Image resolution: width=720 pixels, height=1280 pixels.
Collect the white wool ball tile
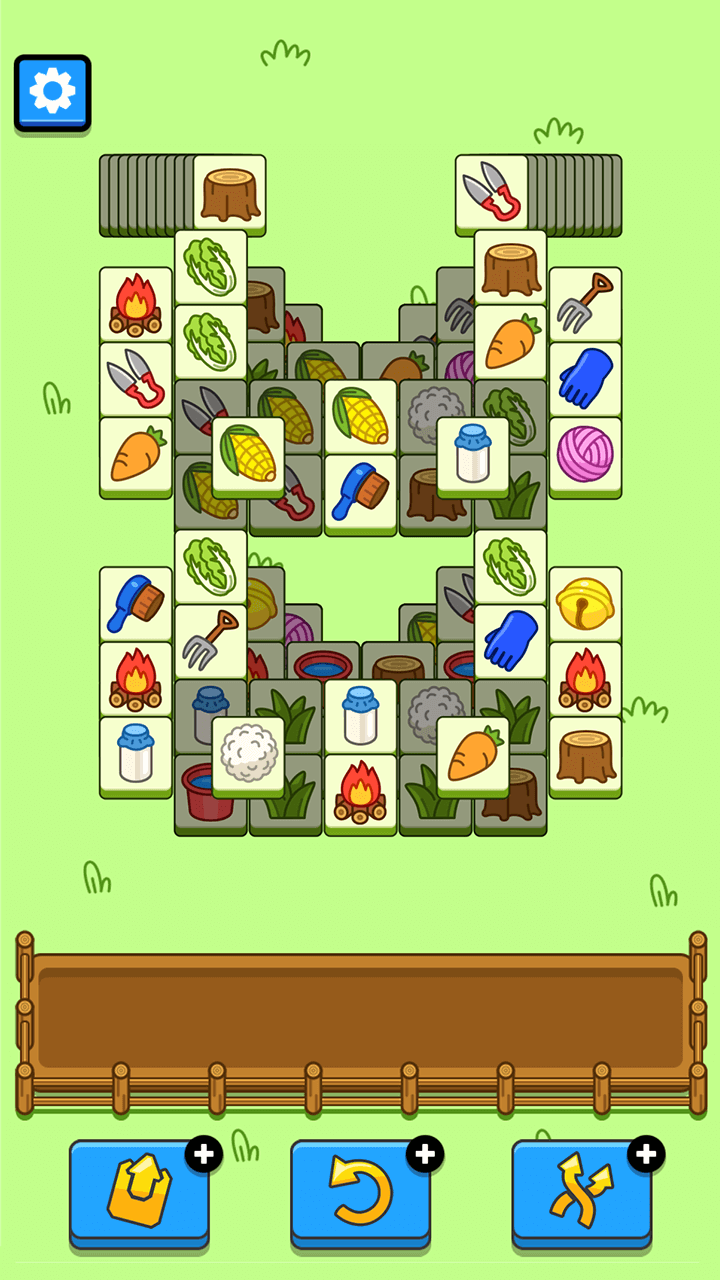click(248, 753)
